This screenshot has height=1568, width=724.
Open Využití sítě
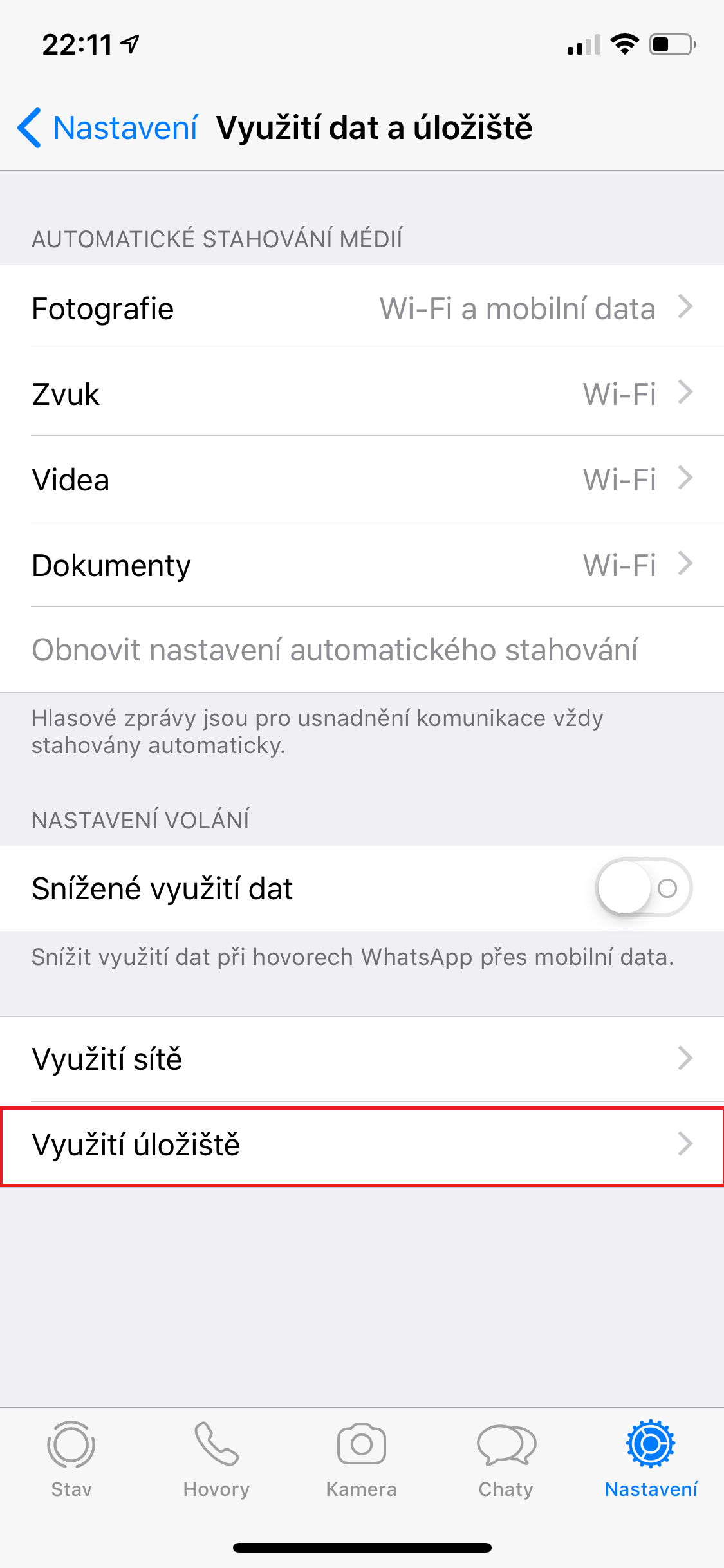(362, 1059)
